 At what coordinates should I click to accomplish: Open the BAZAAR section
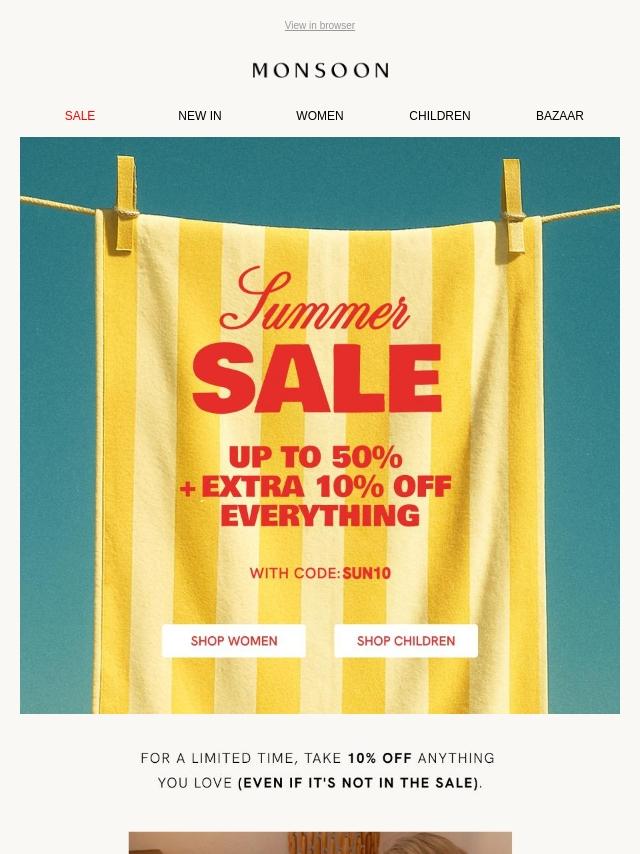click(559, 116)
